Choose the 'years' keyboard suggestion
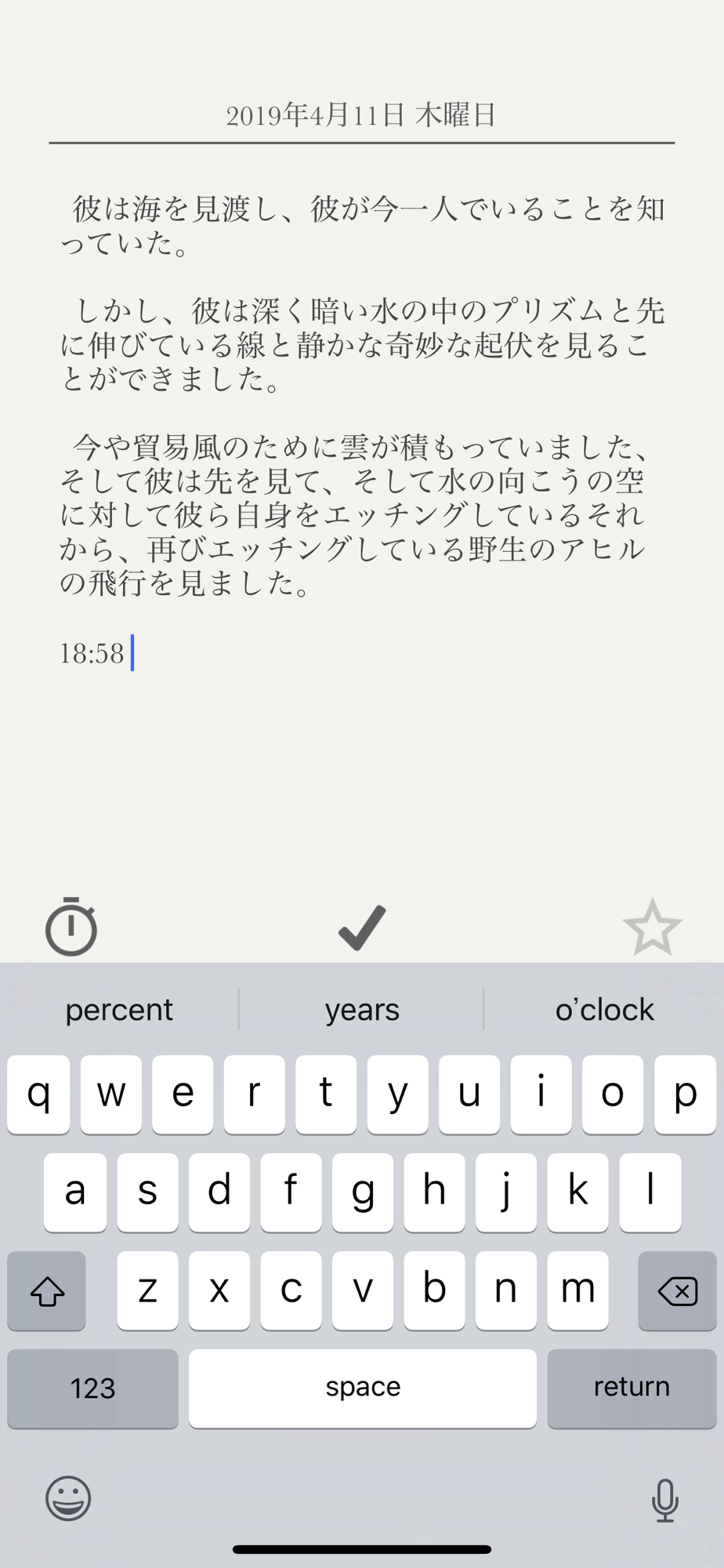This screenshot has width=724, height=1568. pyautogui.click(x=362, y=1009)
